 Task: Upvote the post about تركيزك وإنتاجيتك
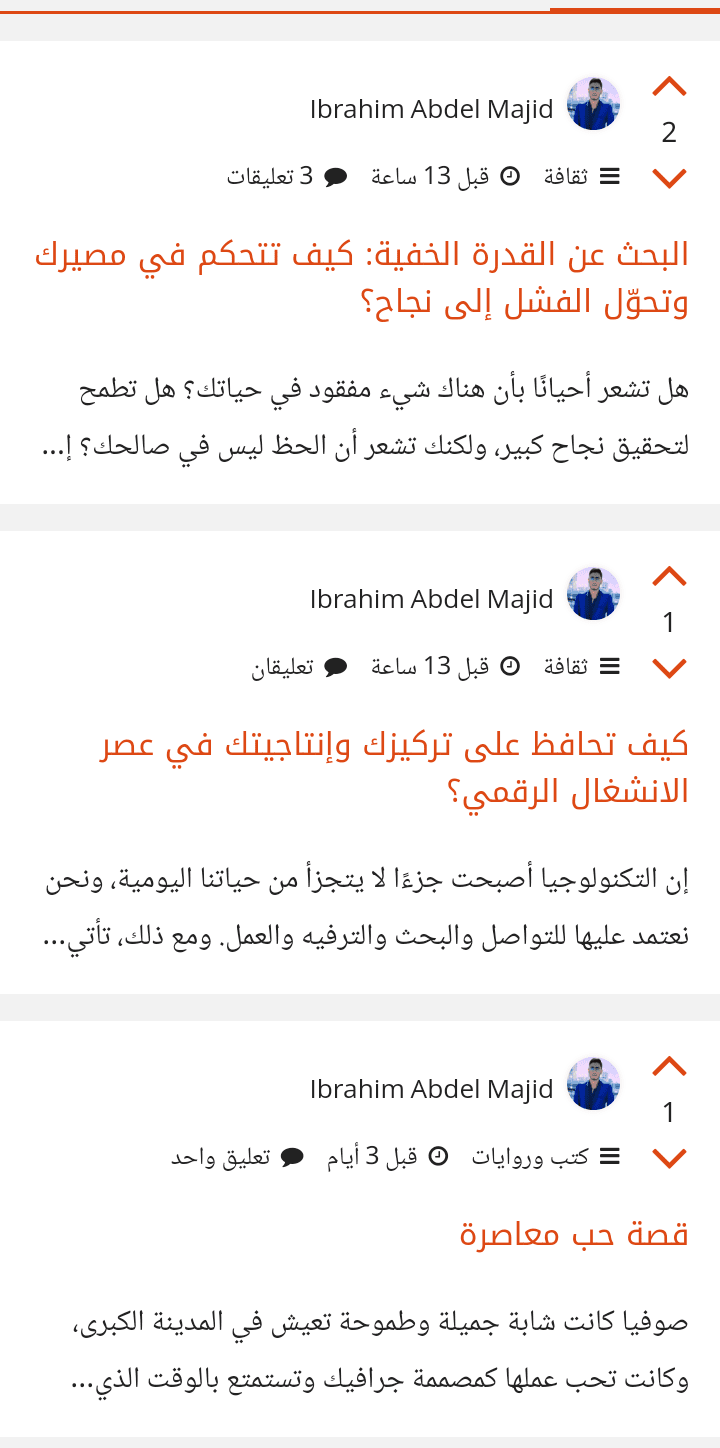[x=669, y=578]
